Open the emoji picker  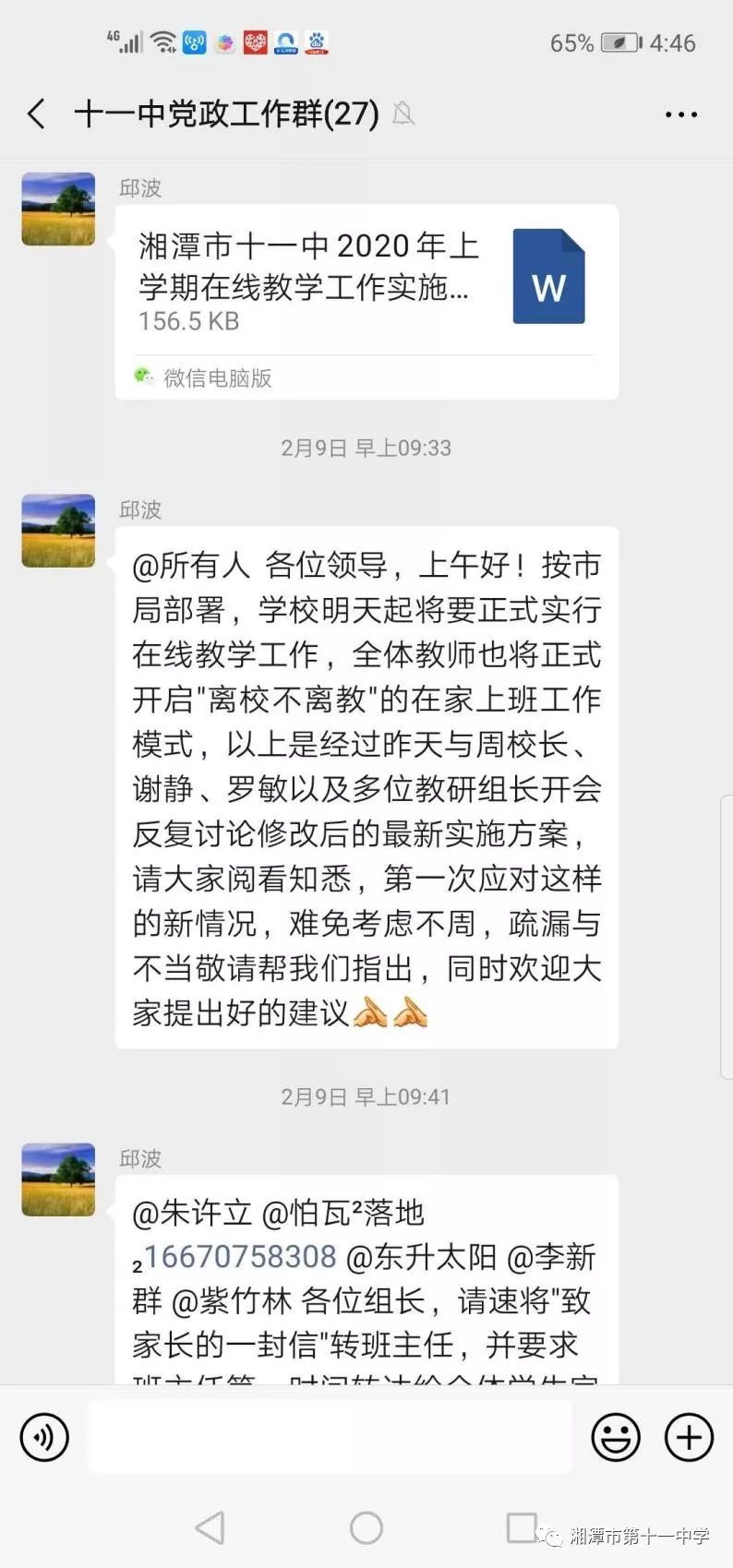coord(615,1437)
